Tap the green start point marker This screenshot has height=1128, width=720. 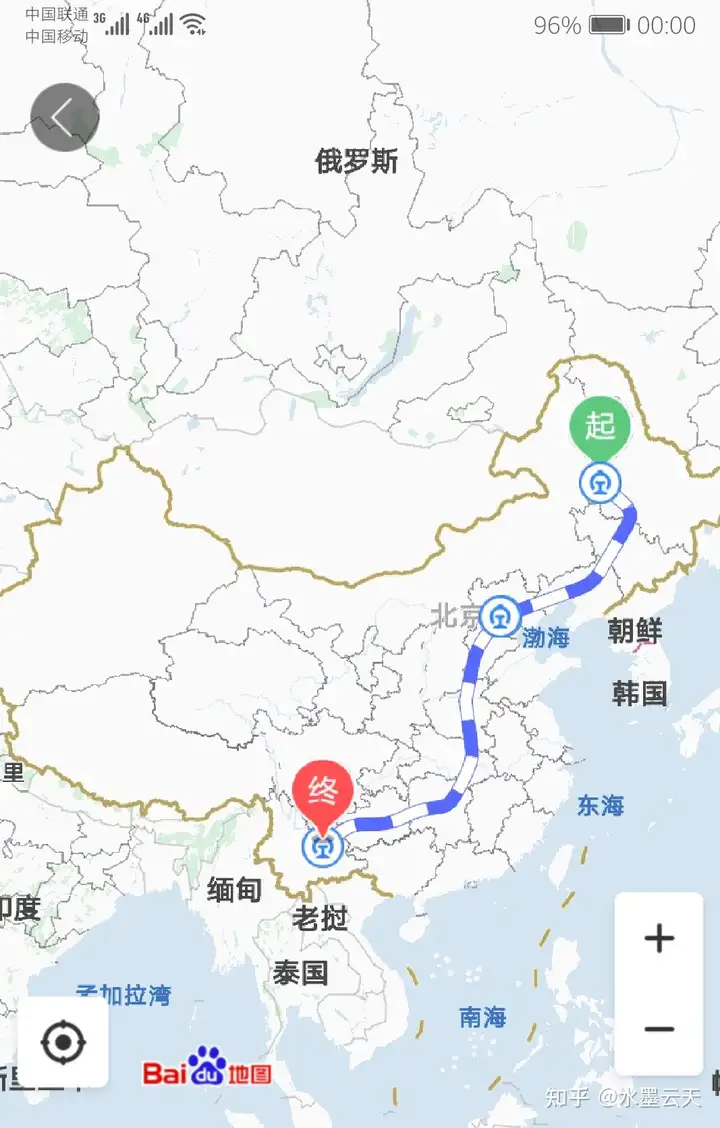[x=600, y=428]
